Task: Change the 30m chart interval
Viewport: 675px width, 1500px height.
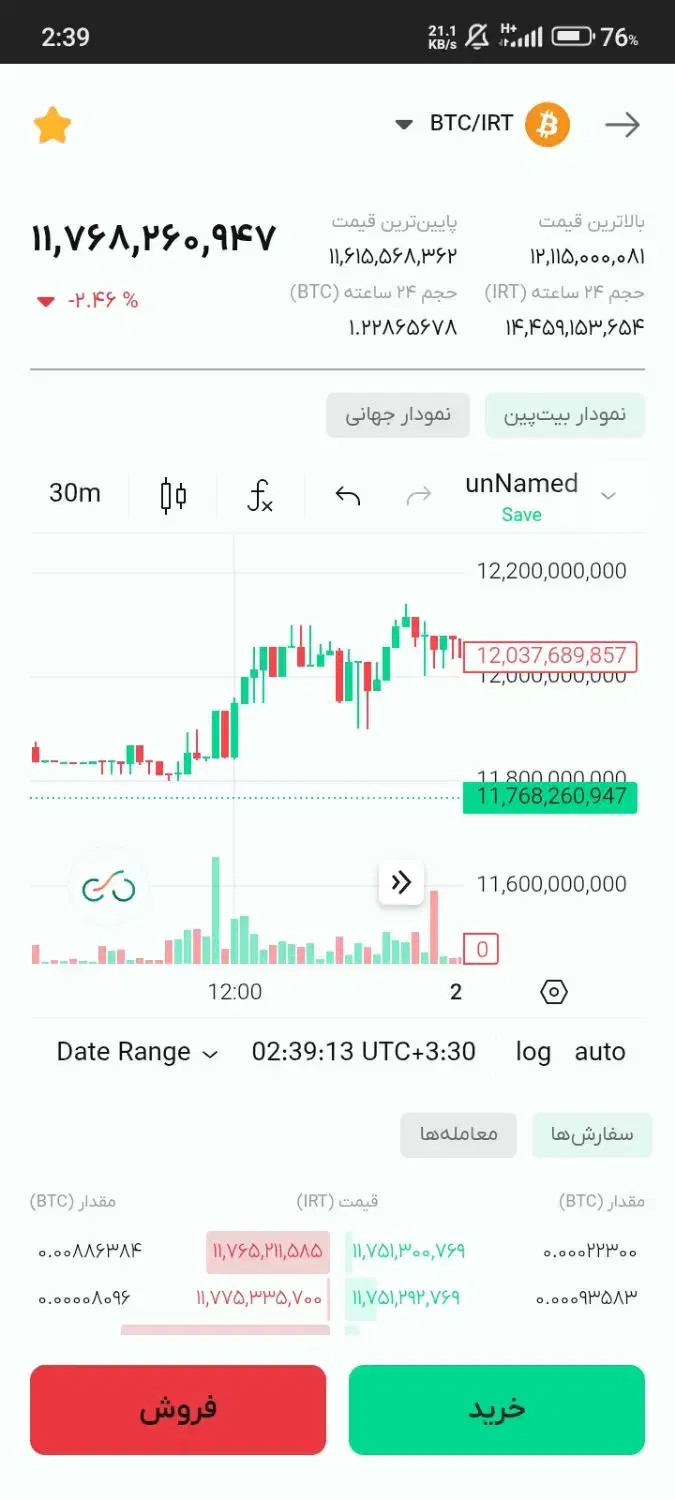Action: click(75, 493)
